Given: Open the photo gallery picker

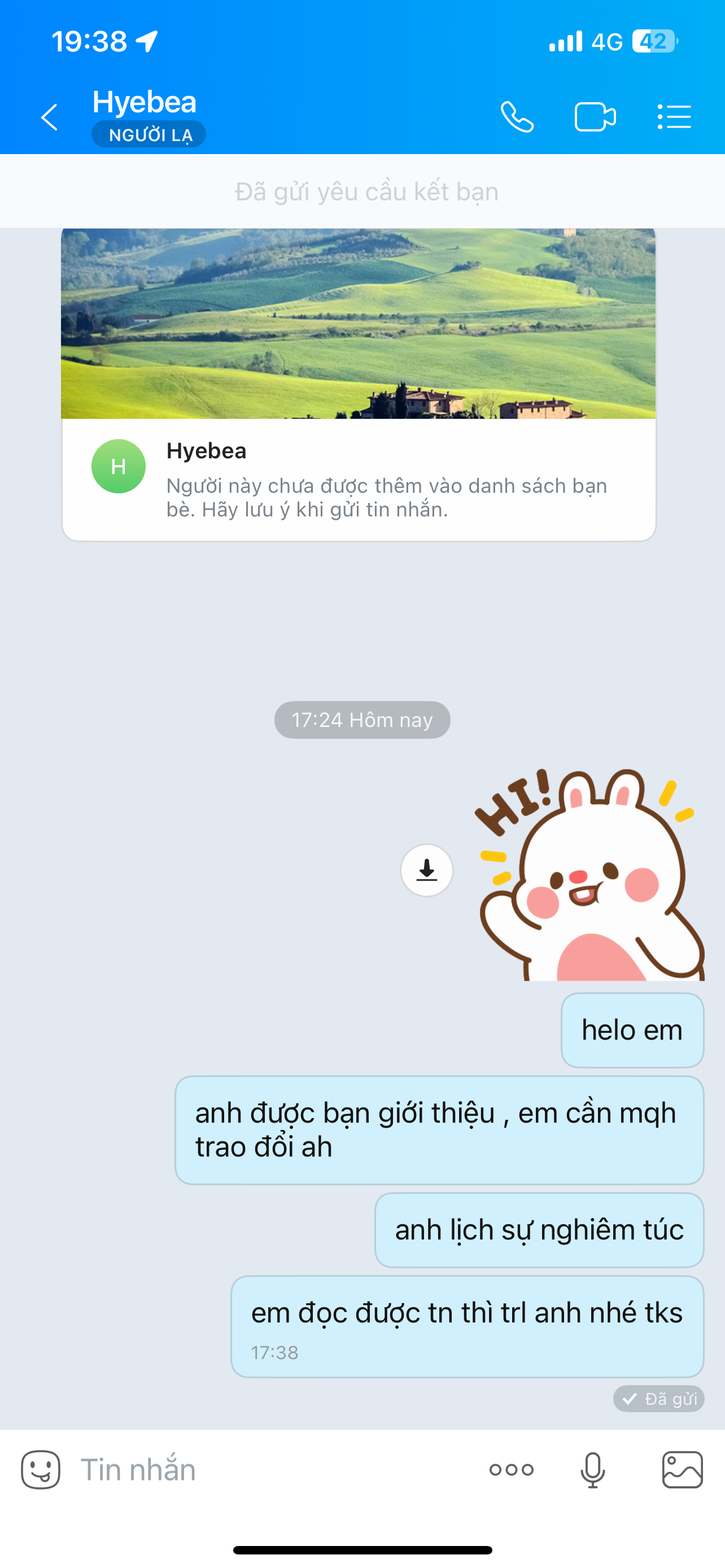Looking at the screenshot, I should (683, 1469).
